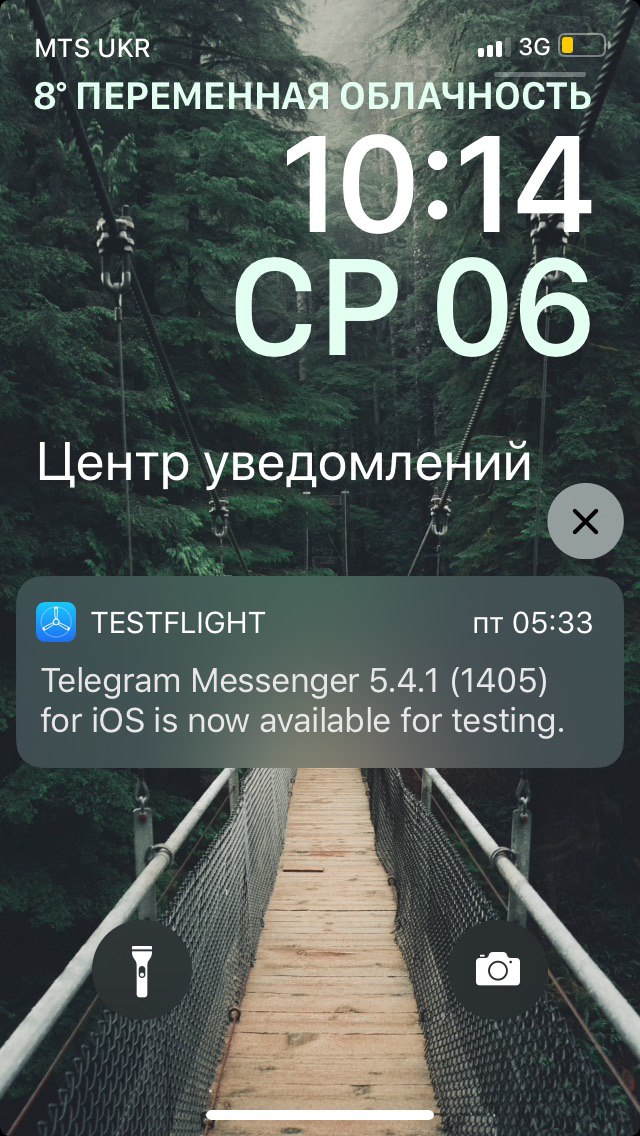Image resolution: width=640 pixels, height=1136 pixels.
Task: Clear notifications with the X button
Action: (x=585, y=521)
